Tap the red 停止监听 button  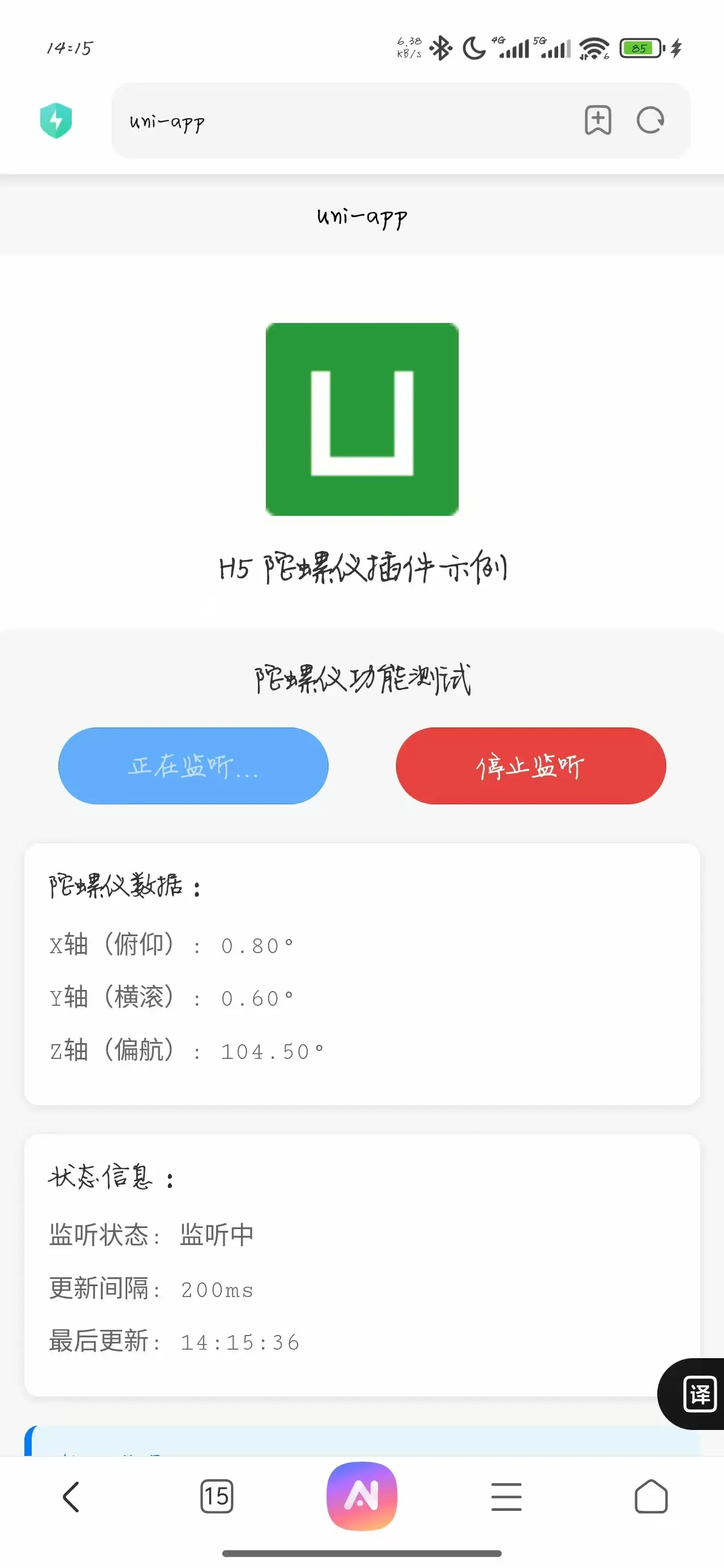531,766
